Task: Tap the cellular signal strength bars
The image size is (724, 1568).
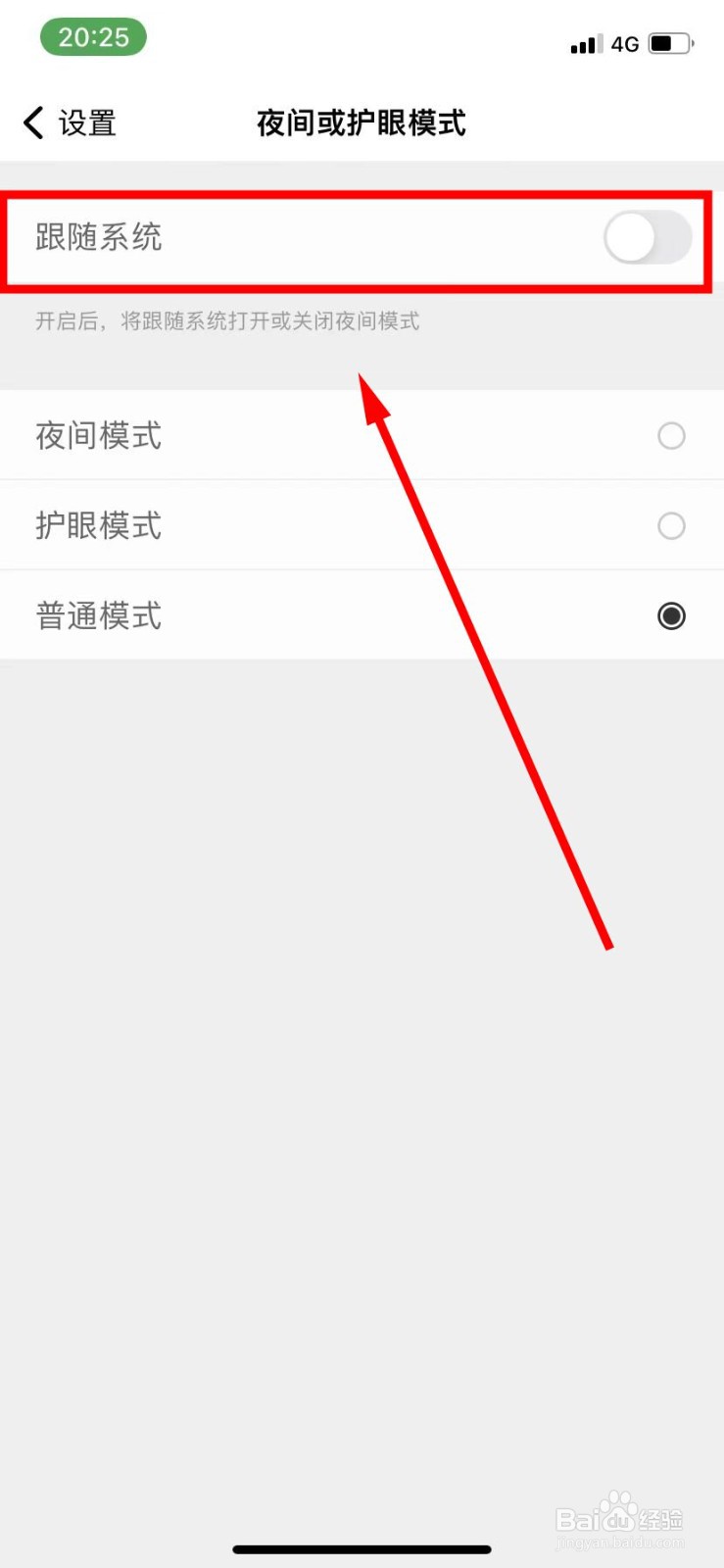Action: tap(585, 43)
